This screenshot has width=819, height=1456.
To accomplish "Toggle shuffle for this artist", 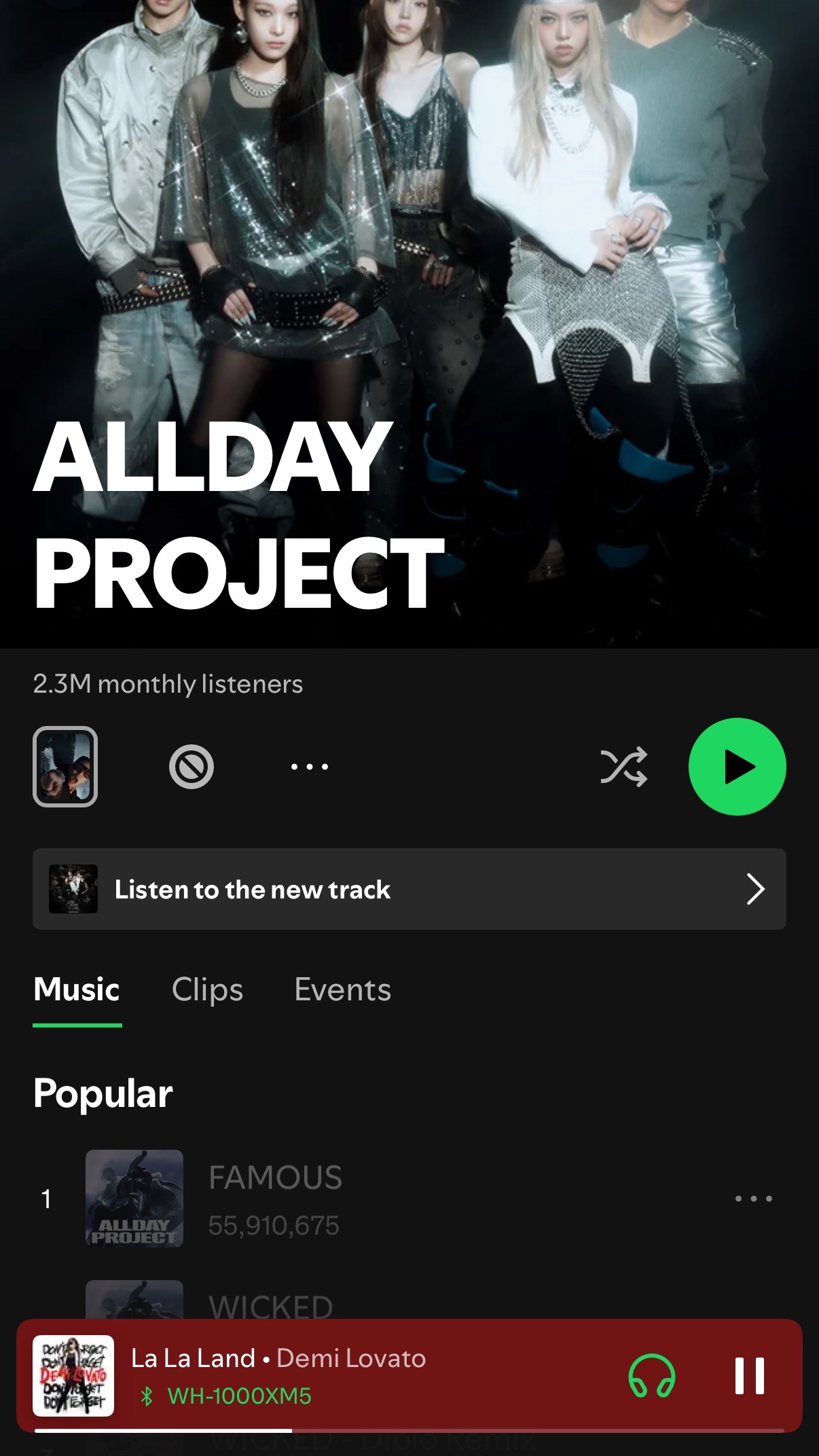I will coord(623,767).
